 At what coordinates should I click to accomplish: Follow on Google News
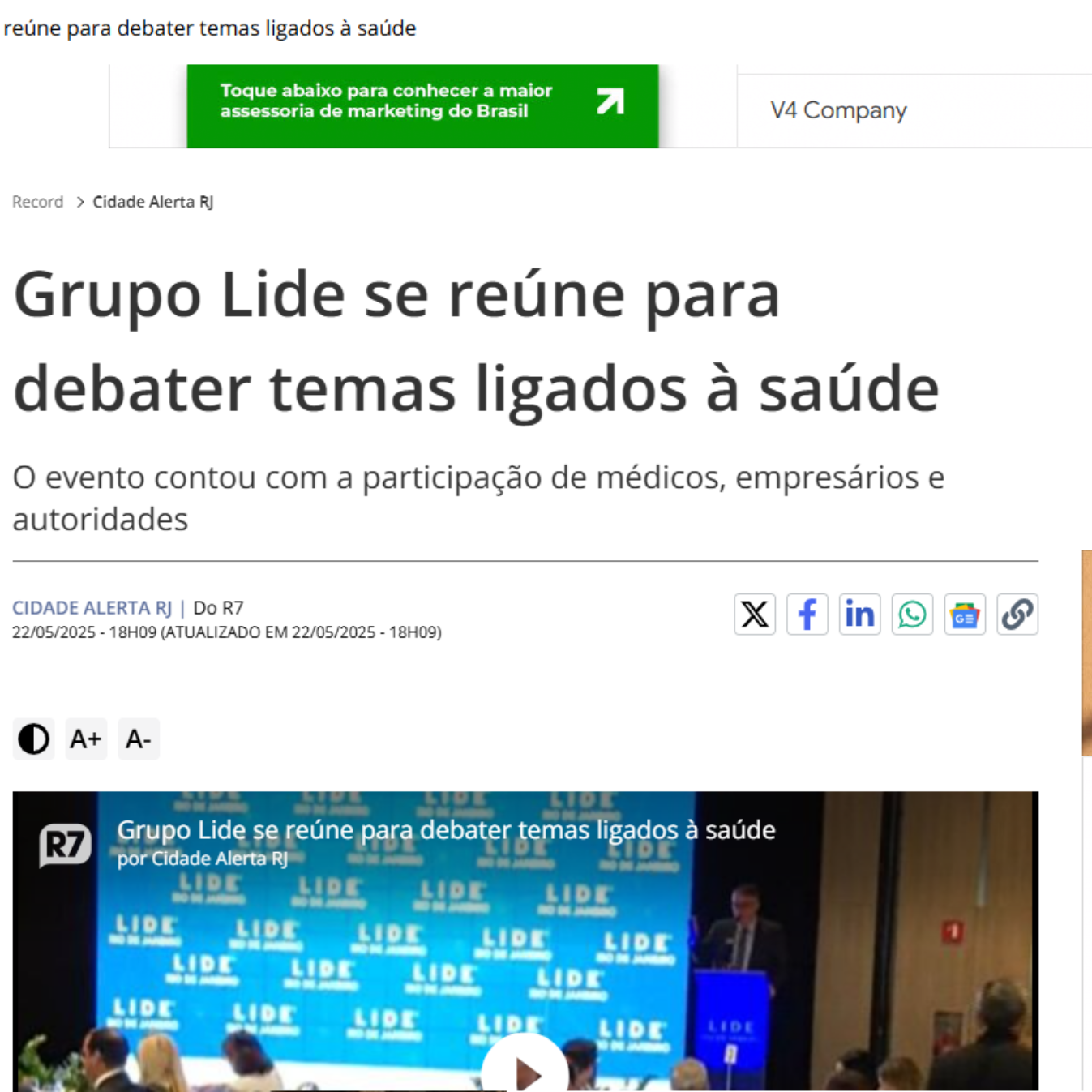pyautogui.click(x=965, y=615)
